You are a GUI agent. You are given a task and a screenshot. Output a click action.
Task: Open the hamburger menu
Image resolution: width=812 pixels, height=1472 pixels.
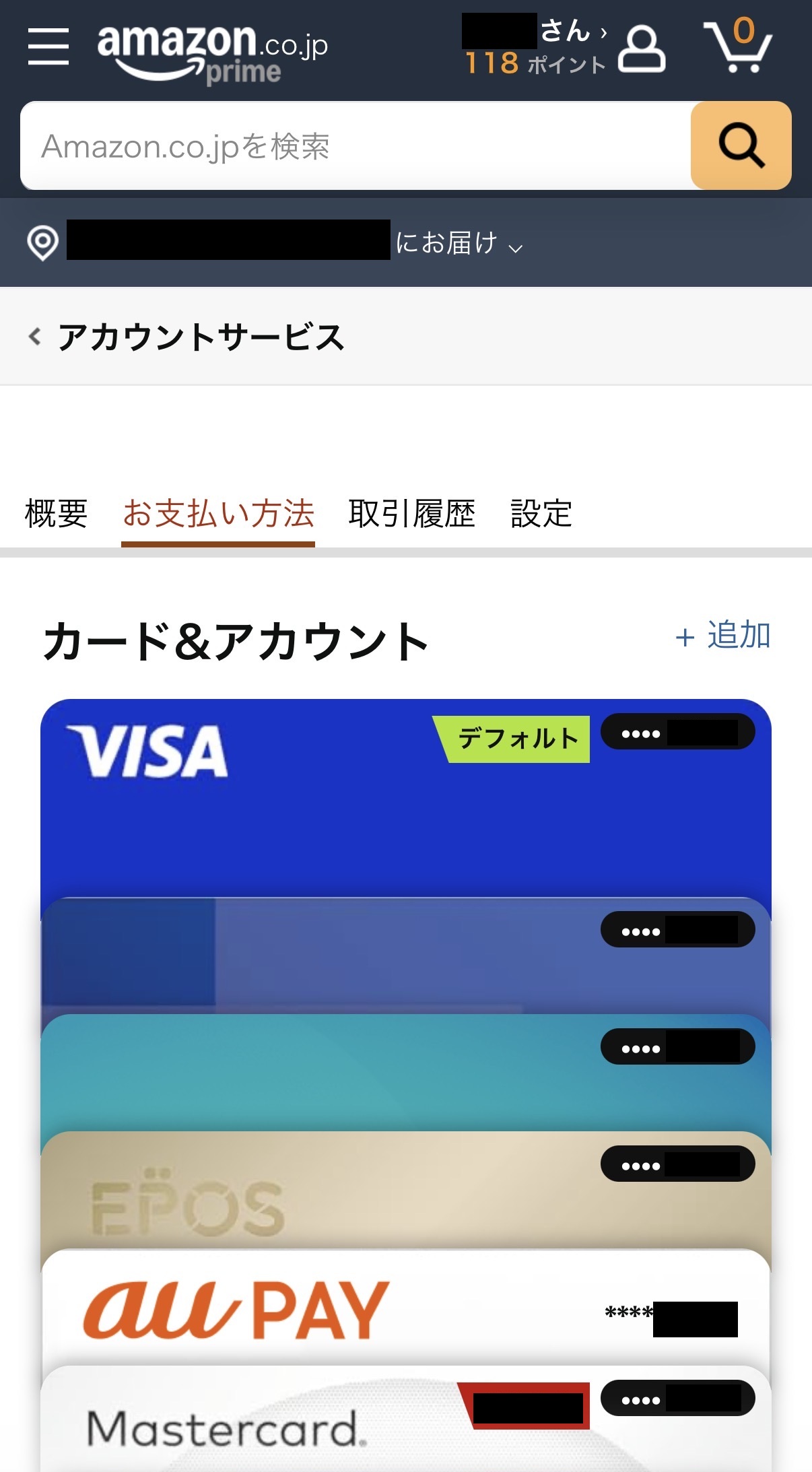click(48, 47)
